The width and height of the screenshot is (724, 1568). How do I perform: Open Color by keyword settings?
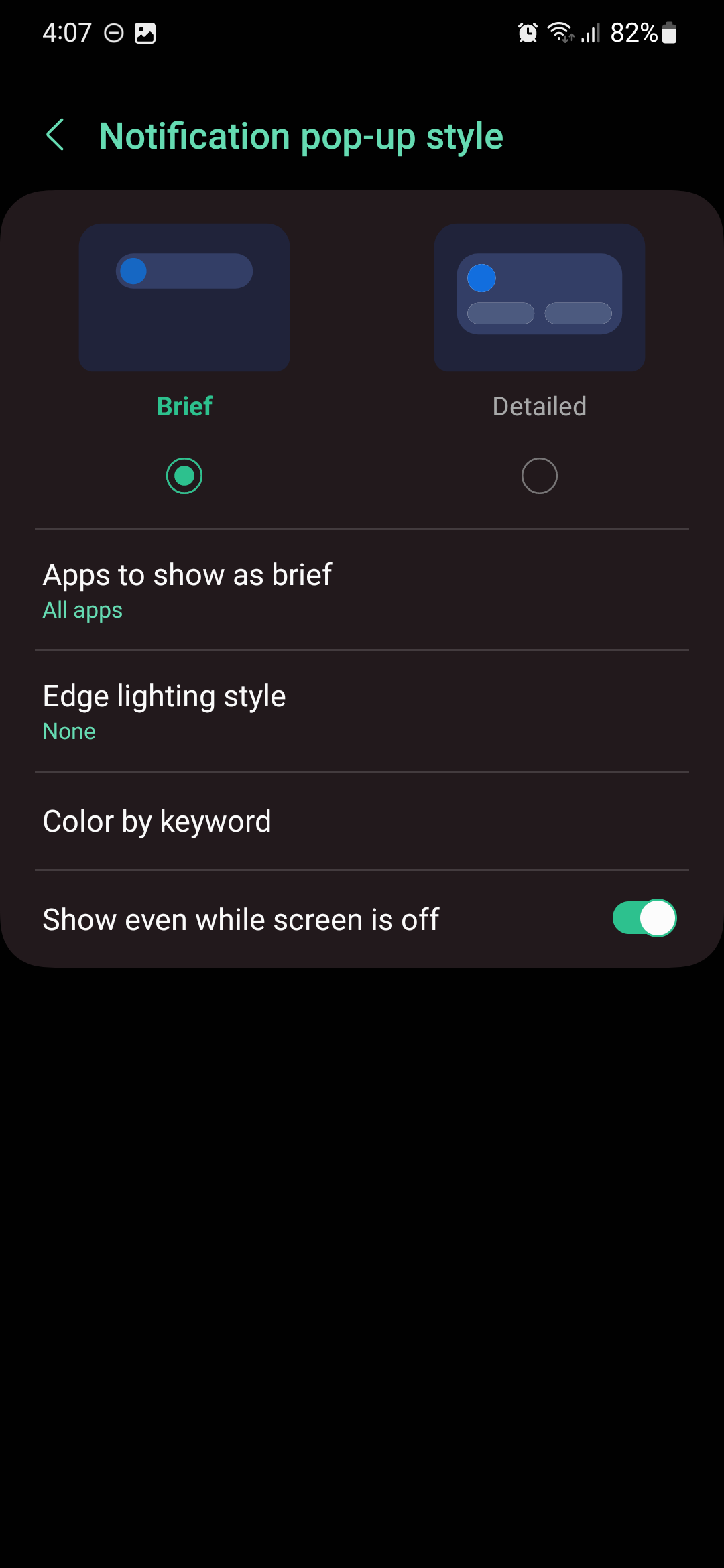(x=156, y=820)
